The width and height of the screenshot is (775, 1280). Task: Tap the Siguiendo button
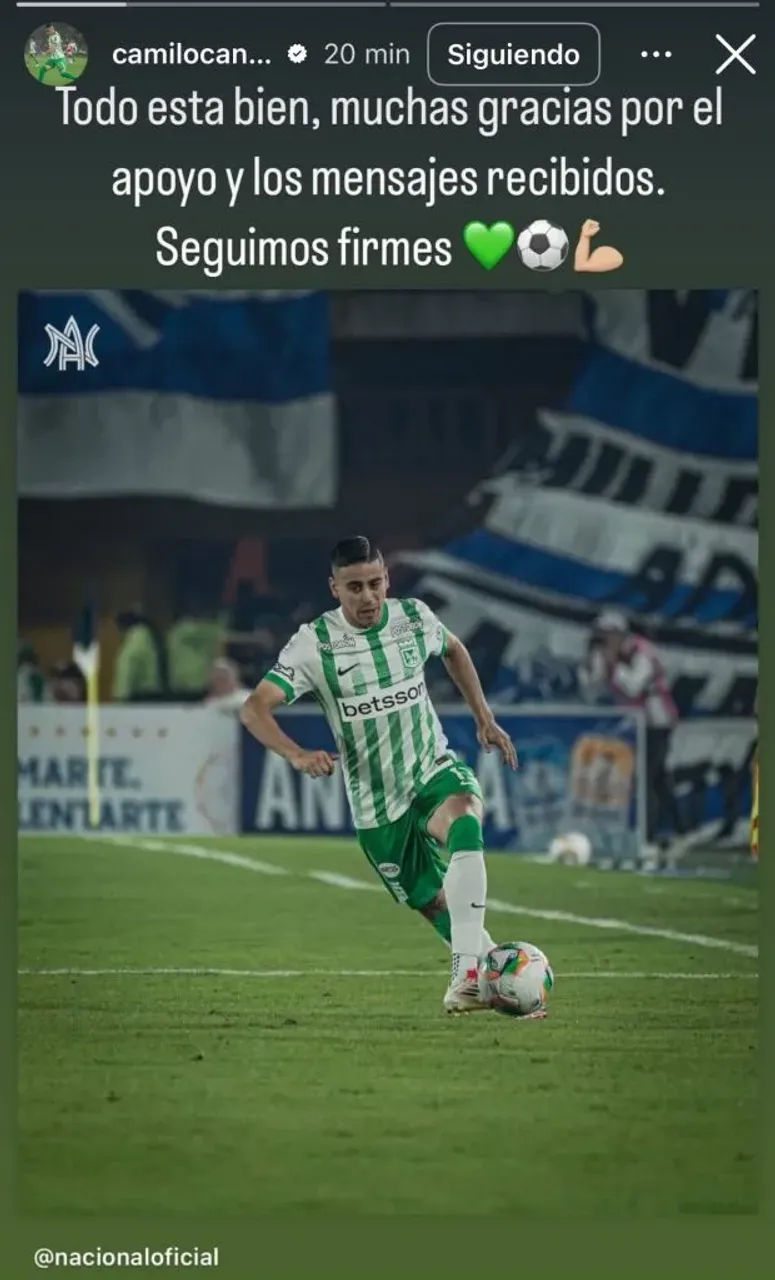(513, 55)
